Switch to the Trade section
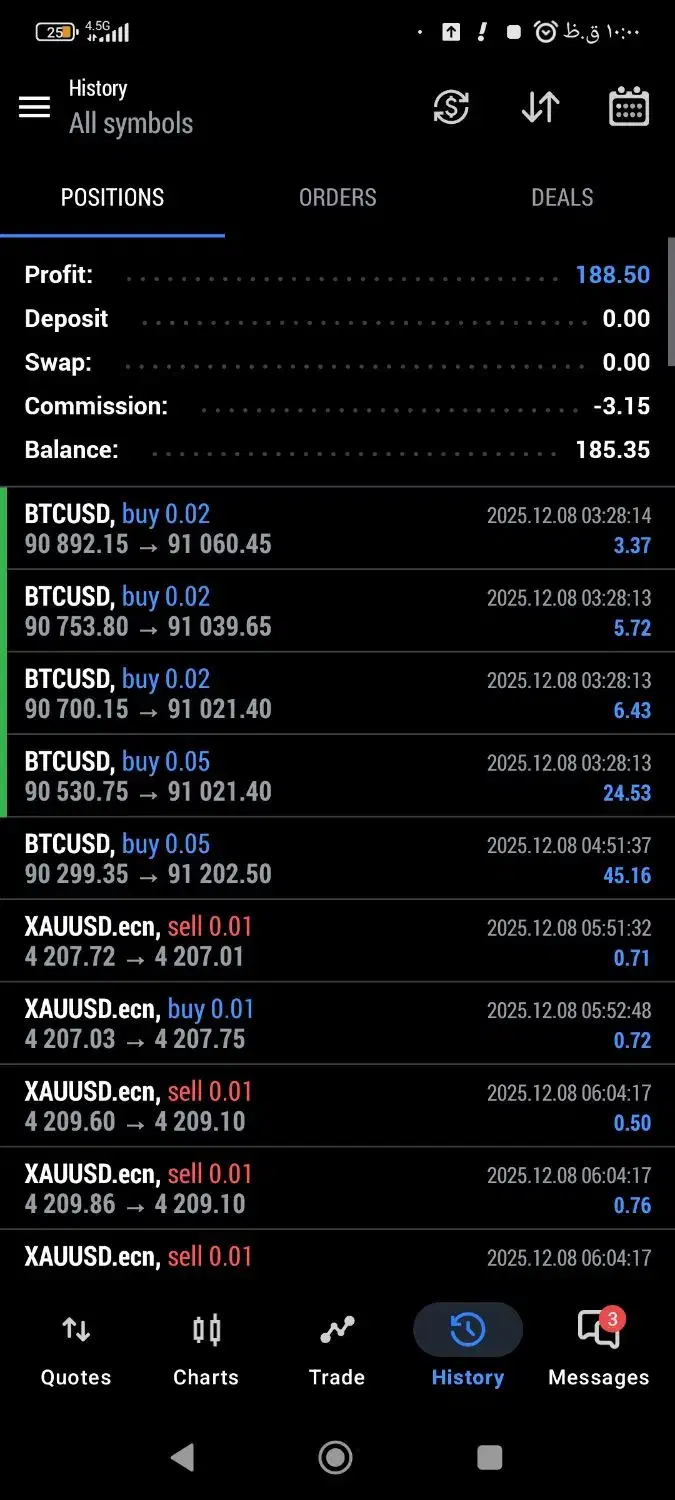The width and height of the screenshot is (675, 1500). (337, 1350)
